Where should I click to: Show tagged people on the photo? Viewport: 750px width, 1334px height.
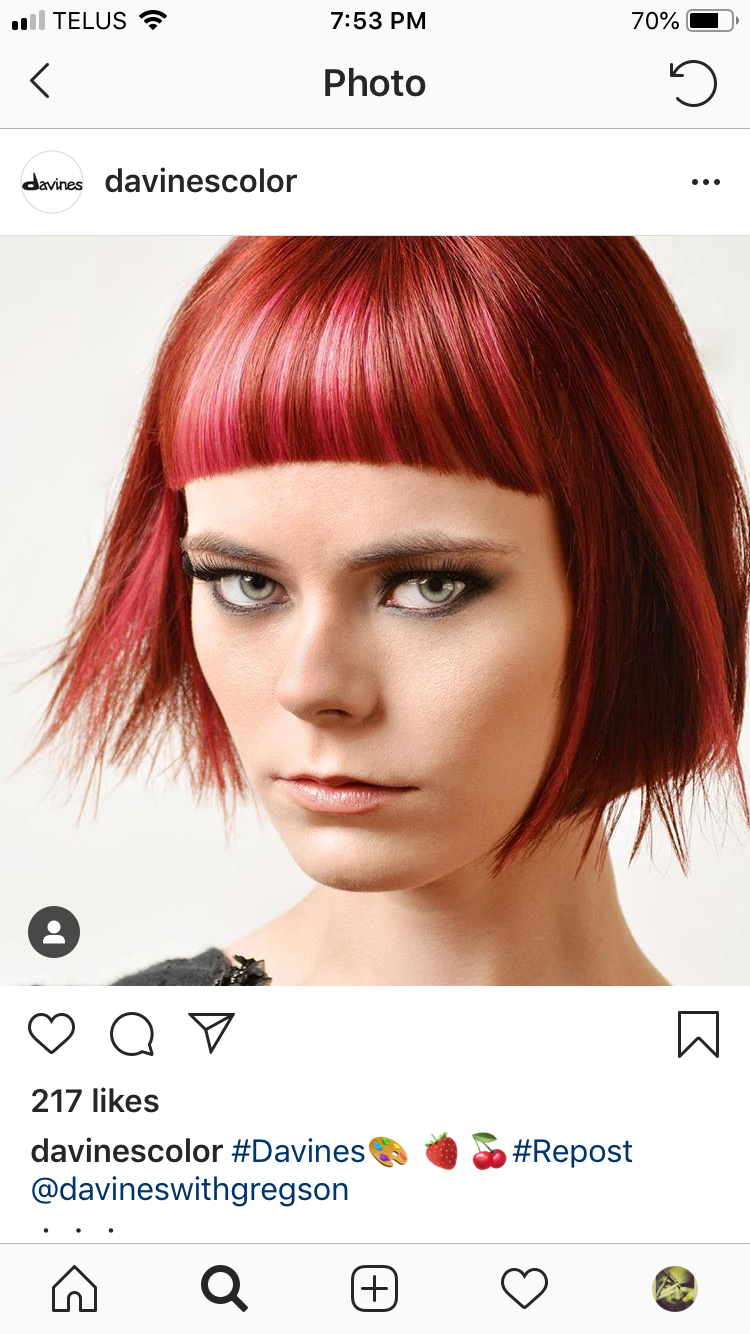point(54,932)
